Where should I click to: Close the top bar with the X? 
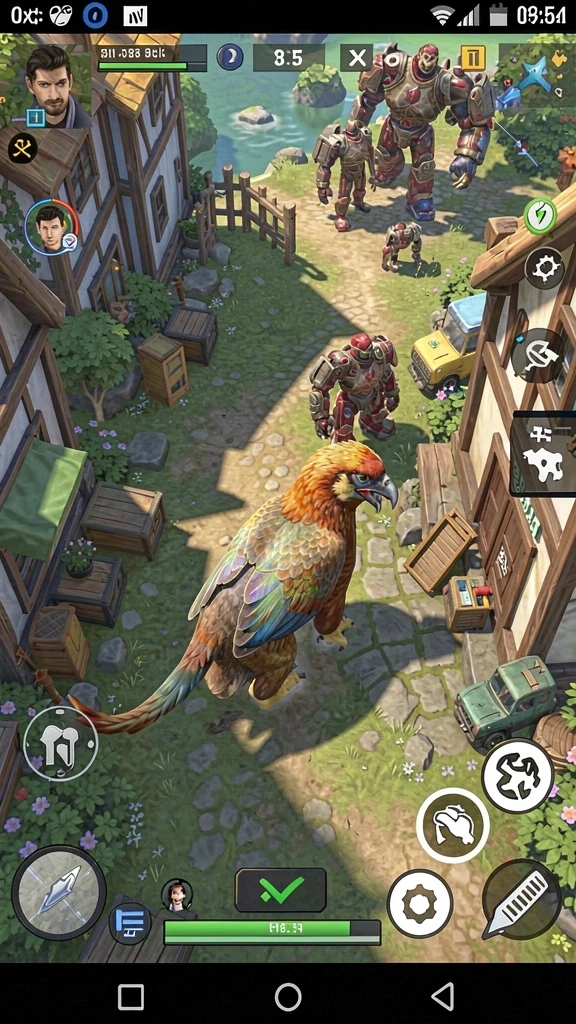coord(357,58)
